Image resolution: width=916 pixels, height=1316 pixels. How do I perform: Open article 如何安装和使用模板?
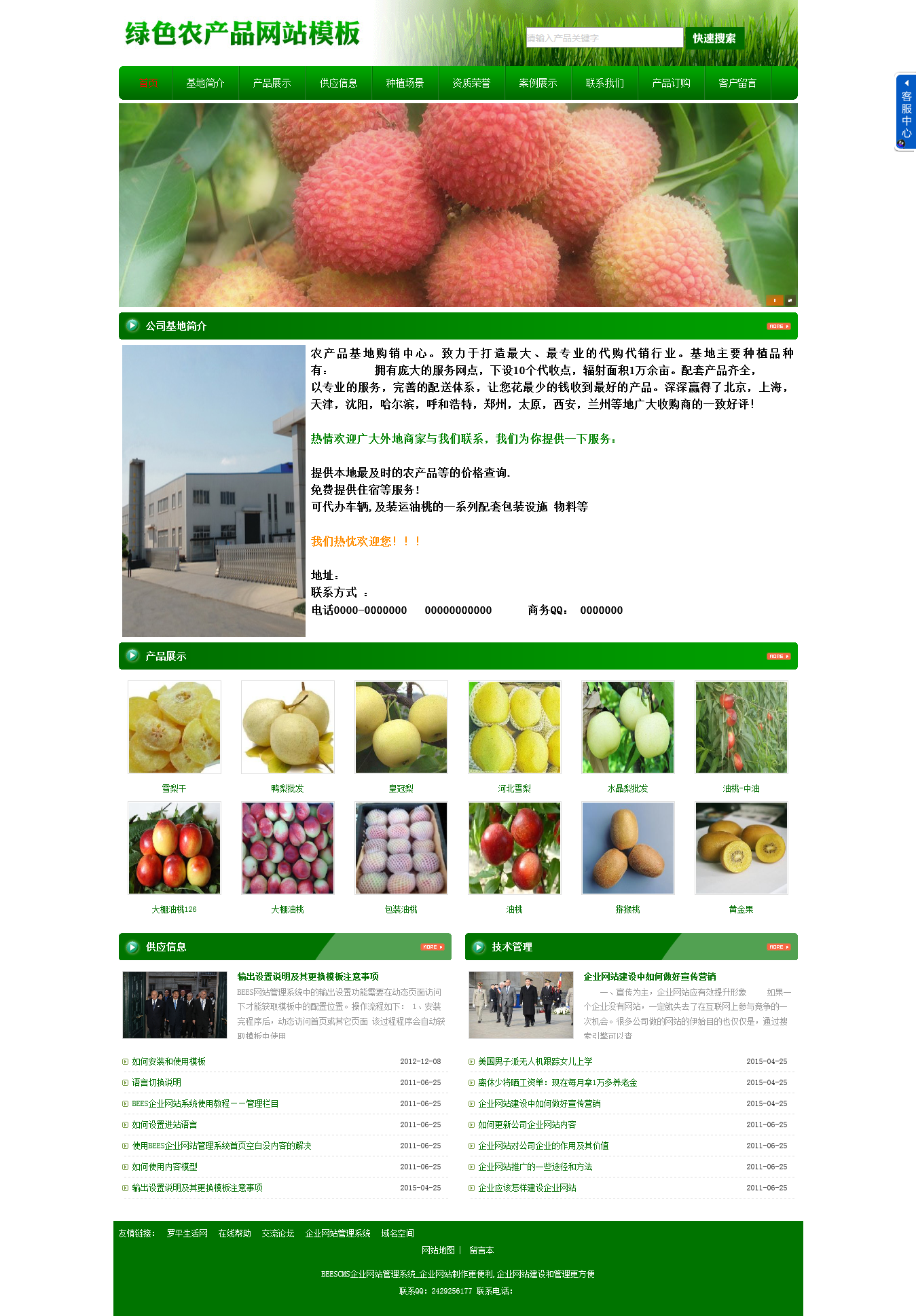click(168, 1061)
